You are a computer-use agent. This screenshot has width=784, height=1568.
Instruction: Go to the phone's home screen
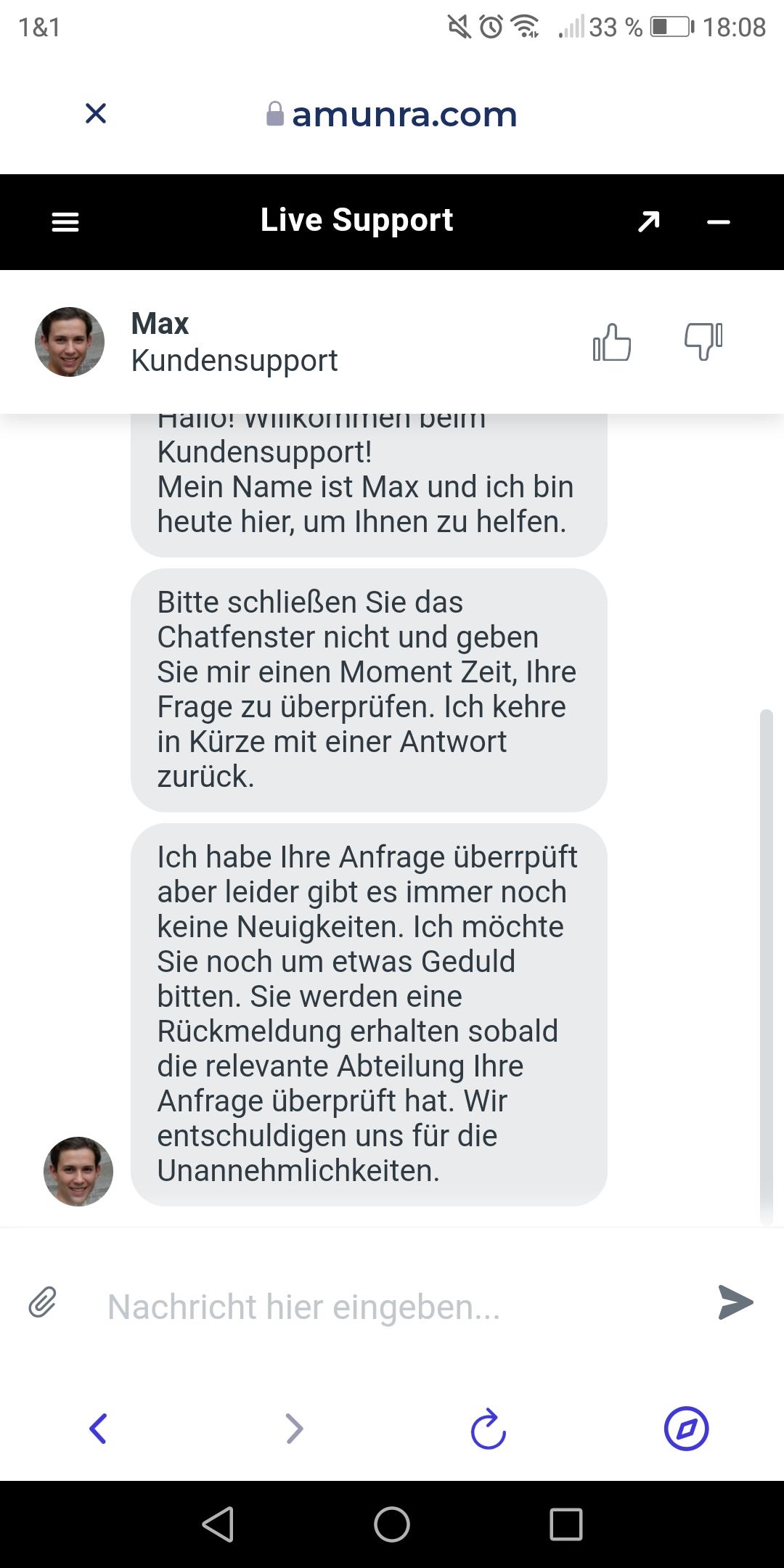[x=392, y=1524]
